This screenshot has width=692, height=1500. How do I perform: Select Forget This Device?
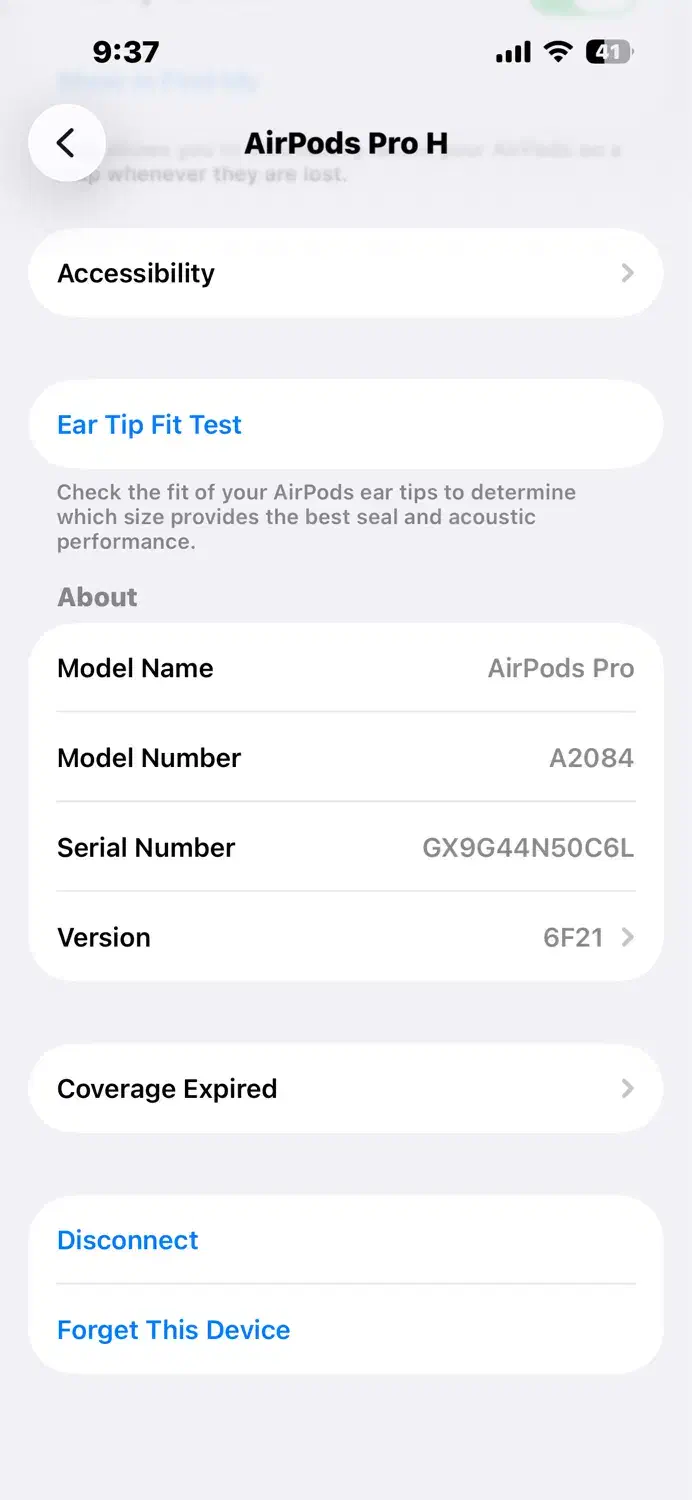click(x=174, y=1330)
